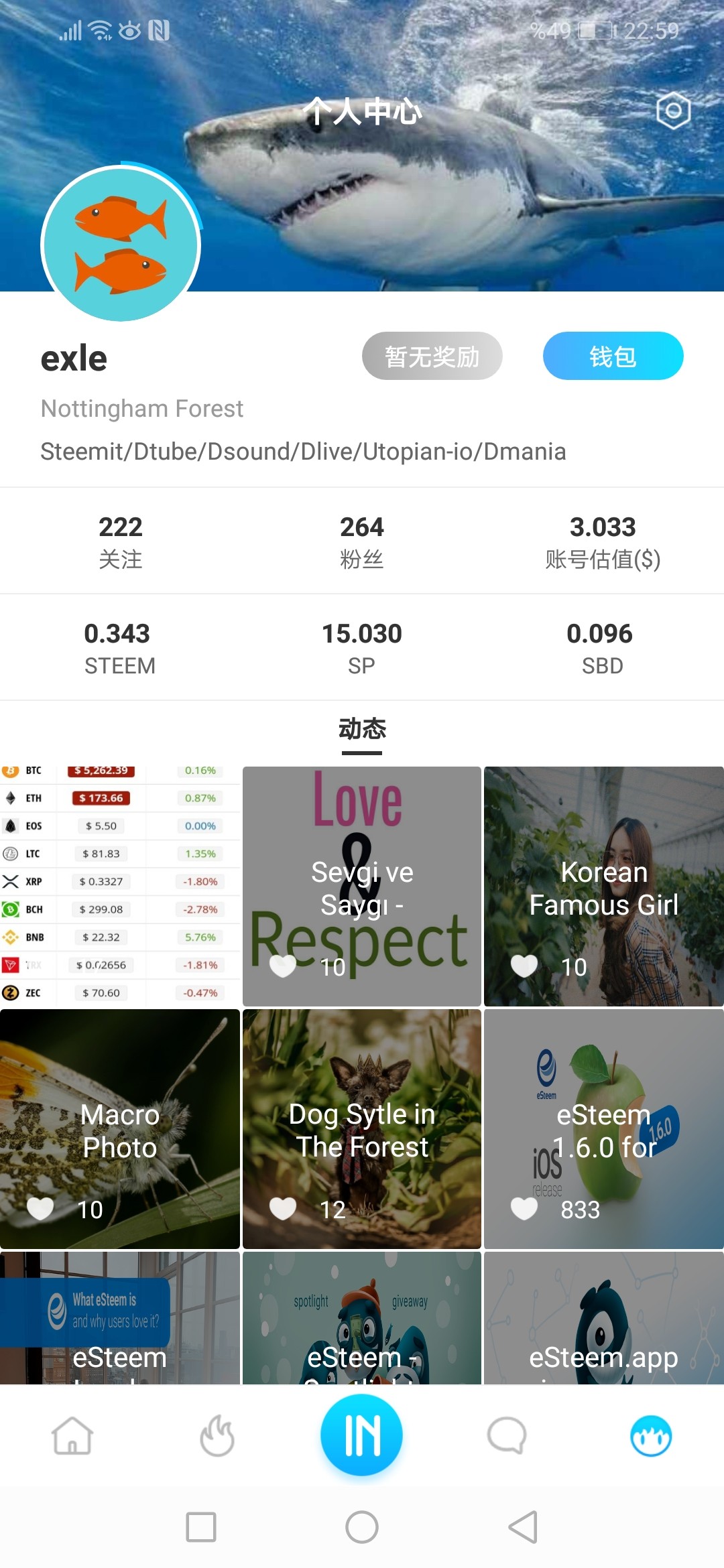Select the BTC icon in the price list

pyautogui.click(x=12, y=771)
